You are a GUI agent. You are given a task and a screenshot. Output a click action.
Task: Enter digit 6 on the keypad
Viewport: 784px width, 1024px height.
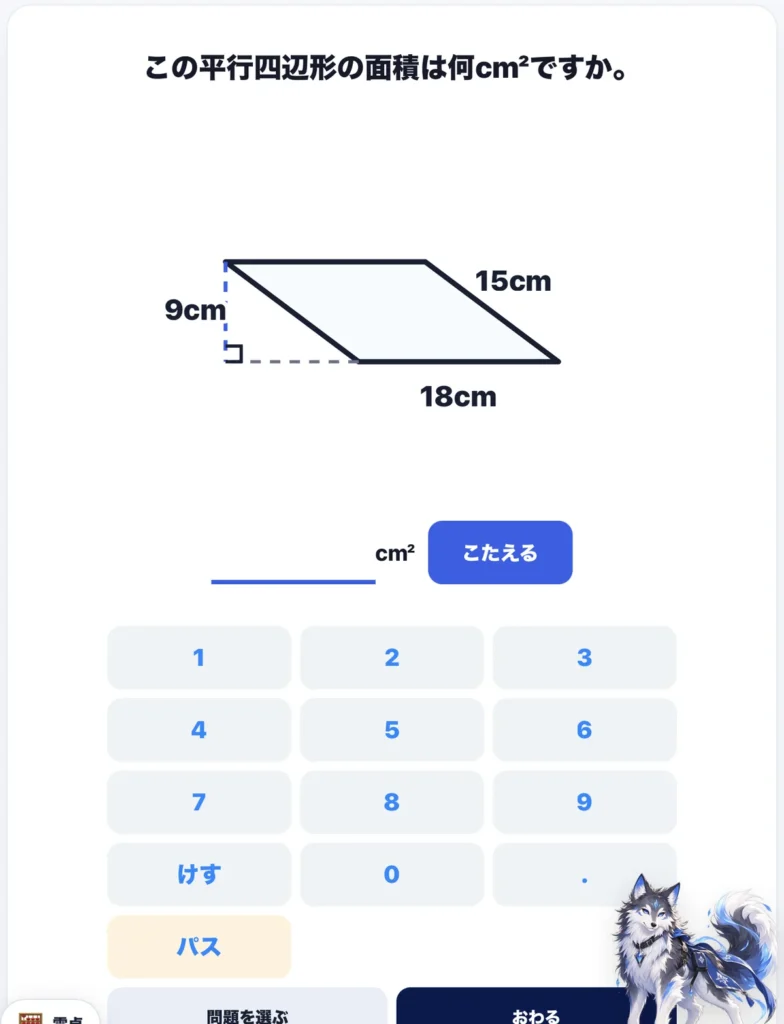point(584,729)
